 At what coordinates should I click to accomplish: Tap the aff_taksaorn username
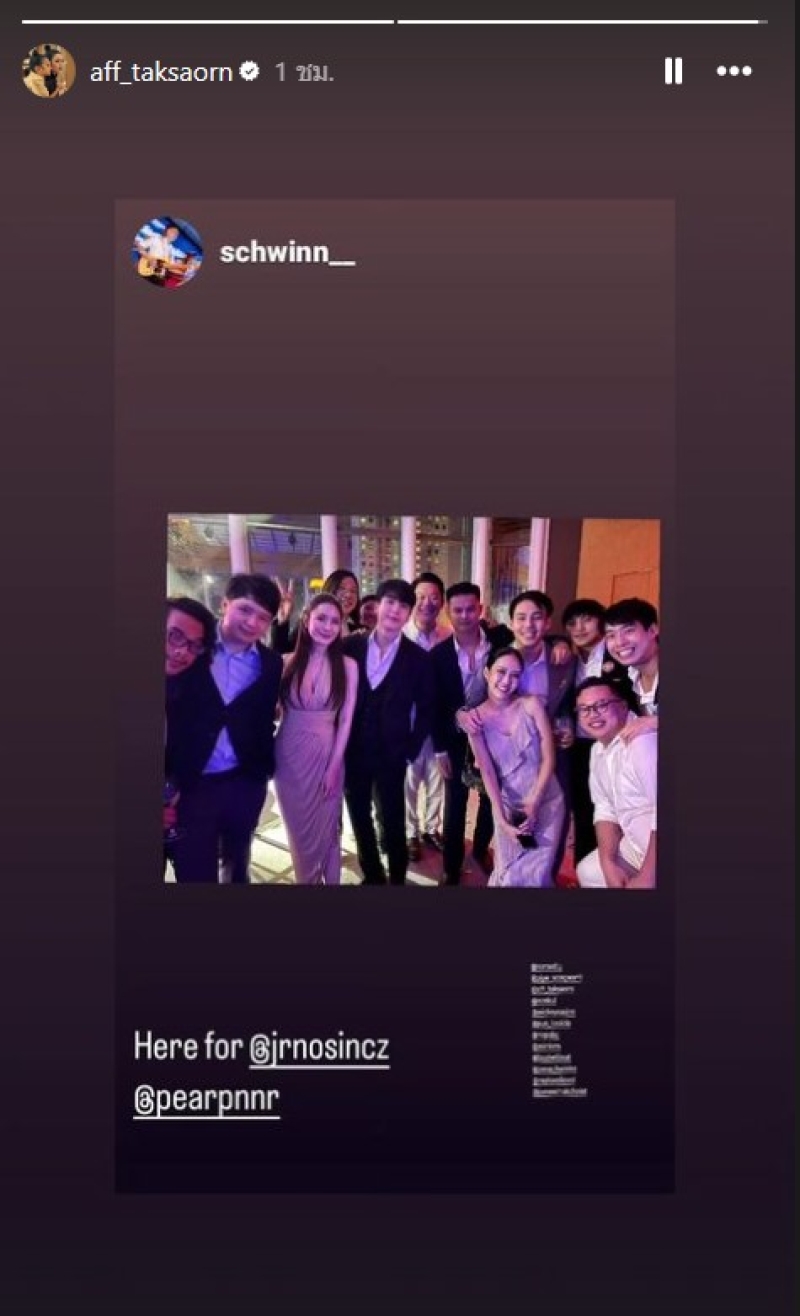coord(161,72)
